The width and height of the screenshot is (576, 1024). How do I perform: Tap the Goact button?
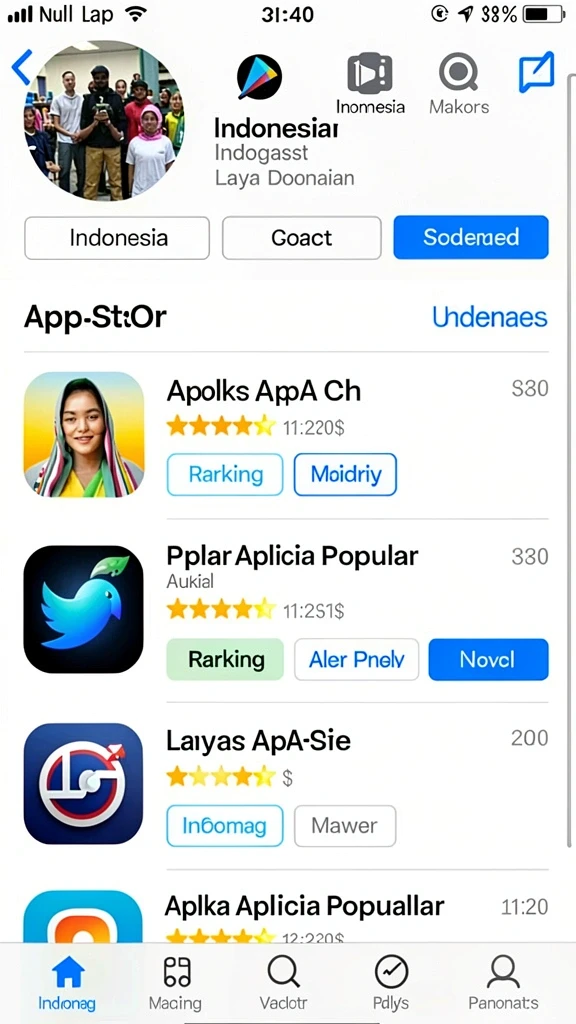pos(302,238)
